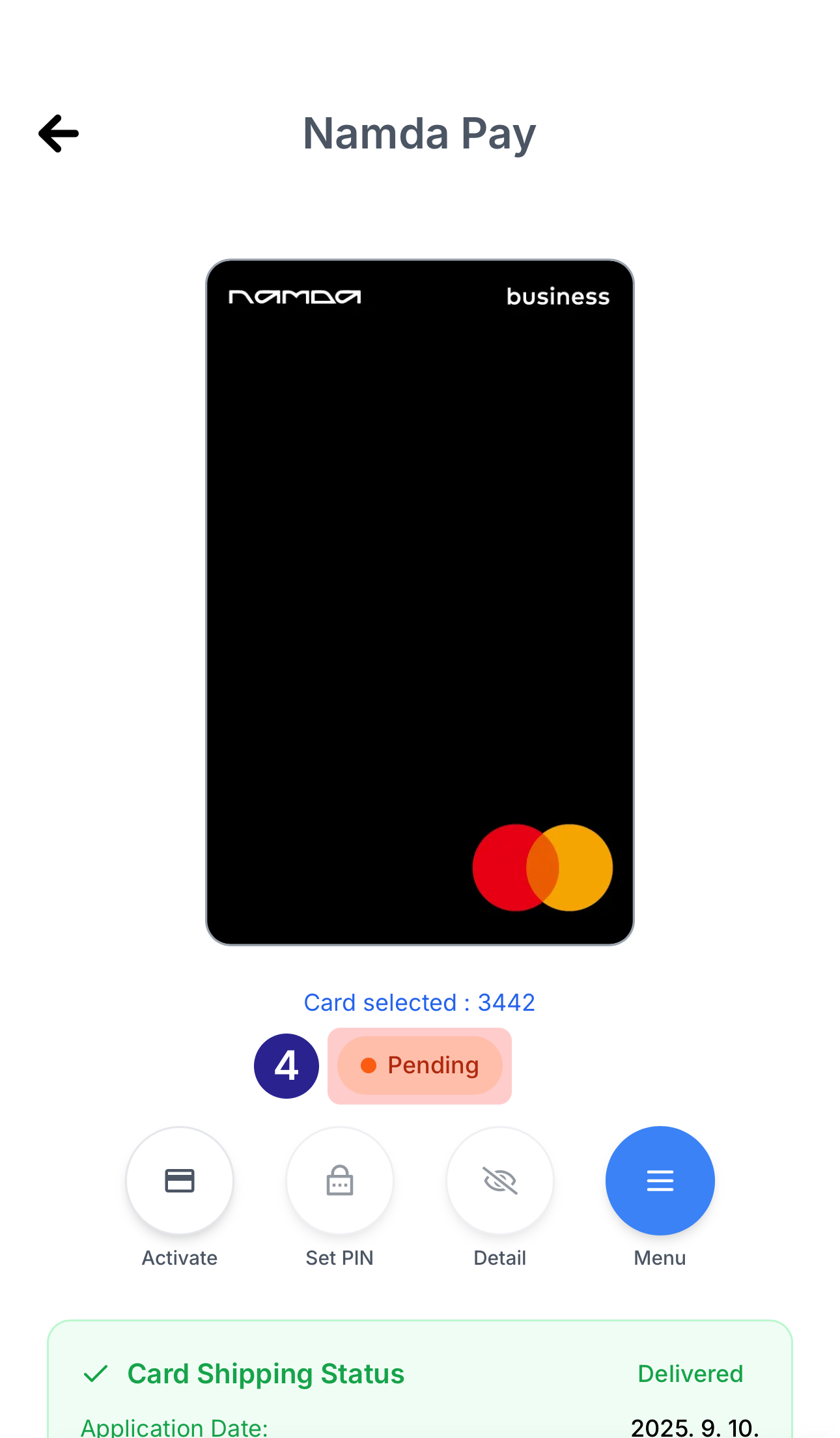The height and width of the screenshot is (1438, 840).
Task: Open the Set PIN option
Action: [340, 1180]
